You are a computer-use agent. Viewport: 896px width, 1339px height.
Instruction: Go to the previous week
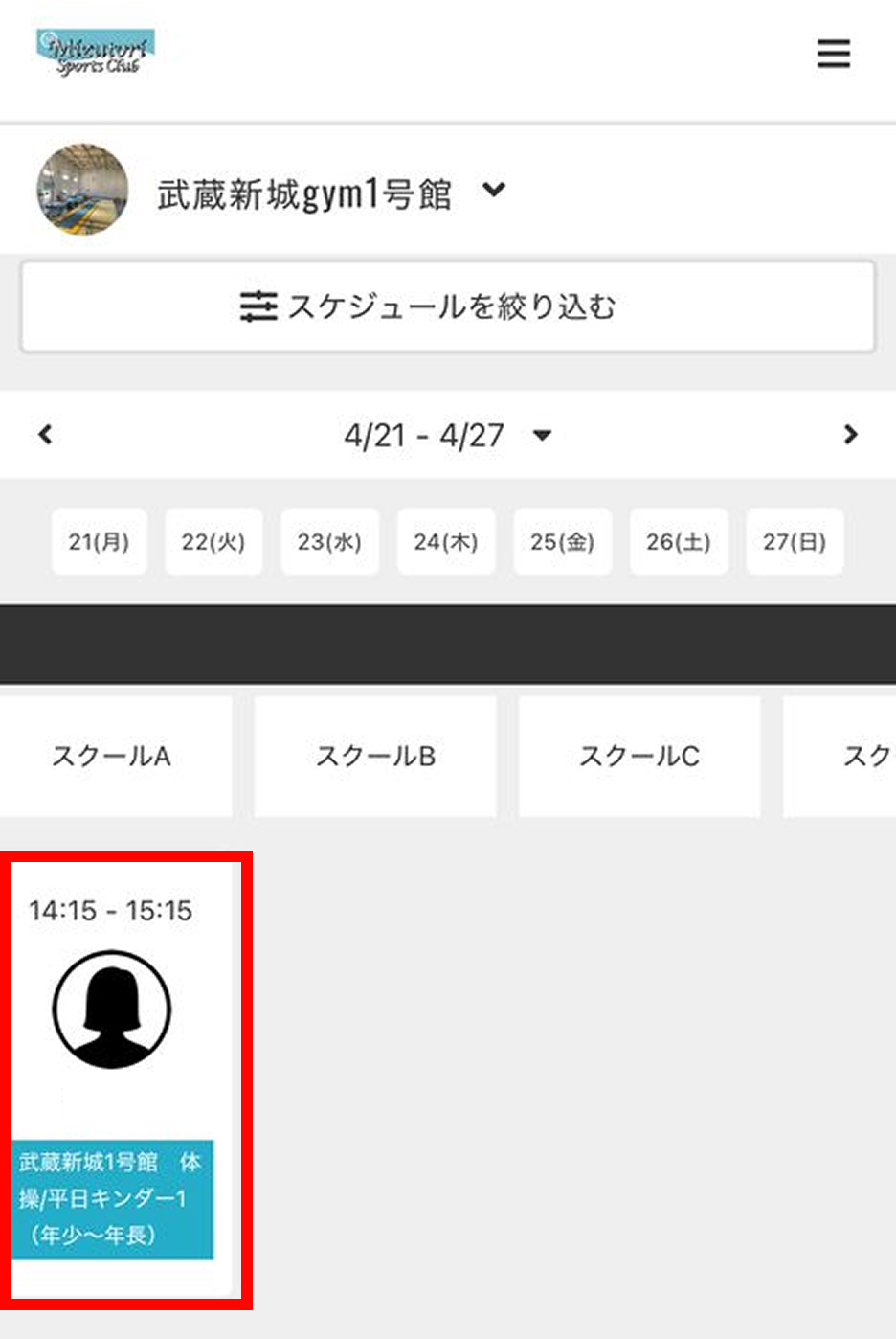45,435
